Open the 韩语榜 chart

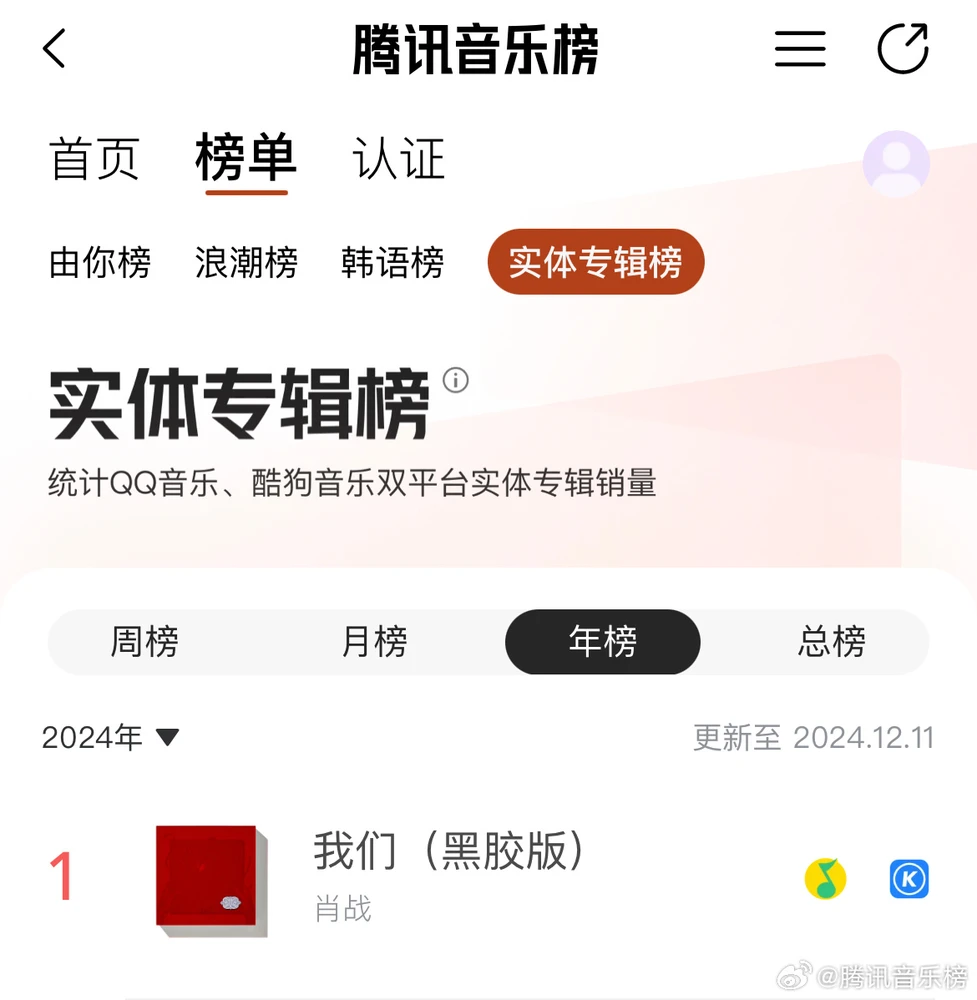point(392,263)
